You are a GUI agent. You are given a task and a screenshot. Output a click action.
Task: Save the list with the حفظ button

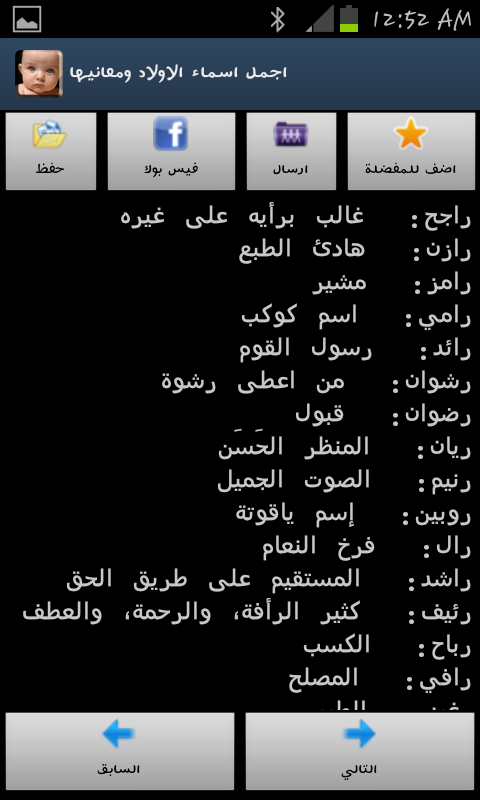pos(50,152)
